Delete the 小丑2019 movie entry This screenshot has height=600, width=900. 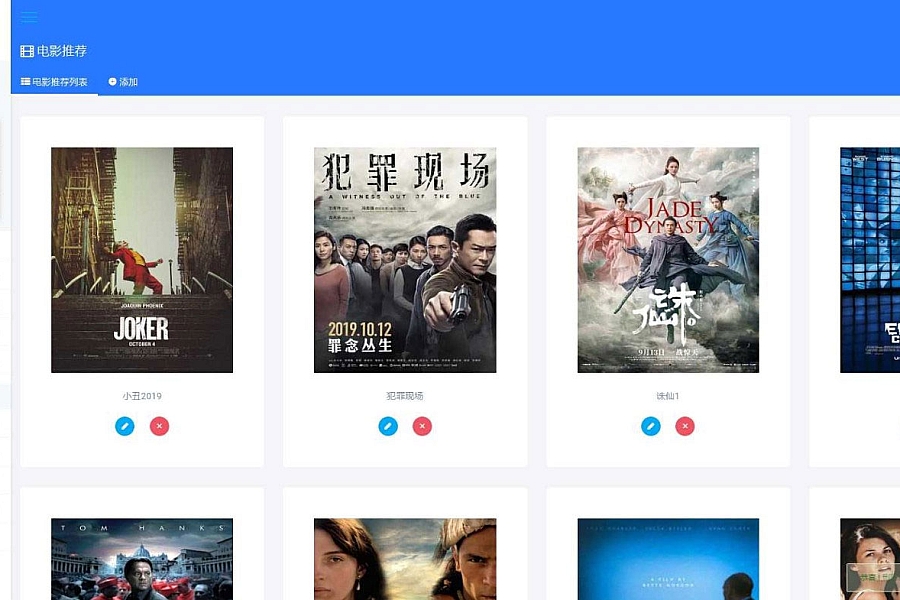click(159, 426)
